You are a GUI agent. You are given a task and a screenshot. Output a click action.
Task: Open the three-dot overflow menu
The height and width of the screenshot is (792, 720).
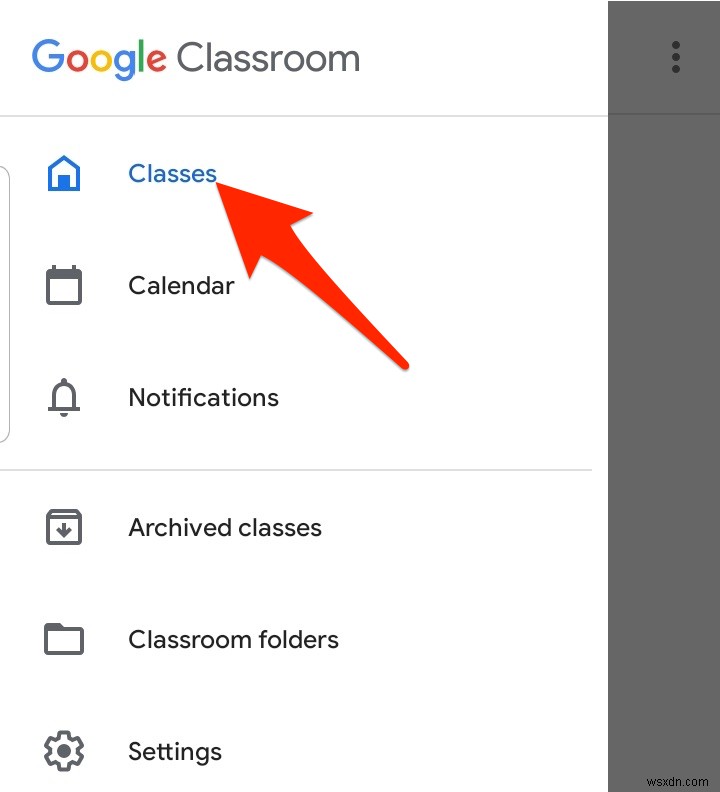pyautogui.click(x=676, y=57)
